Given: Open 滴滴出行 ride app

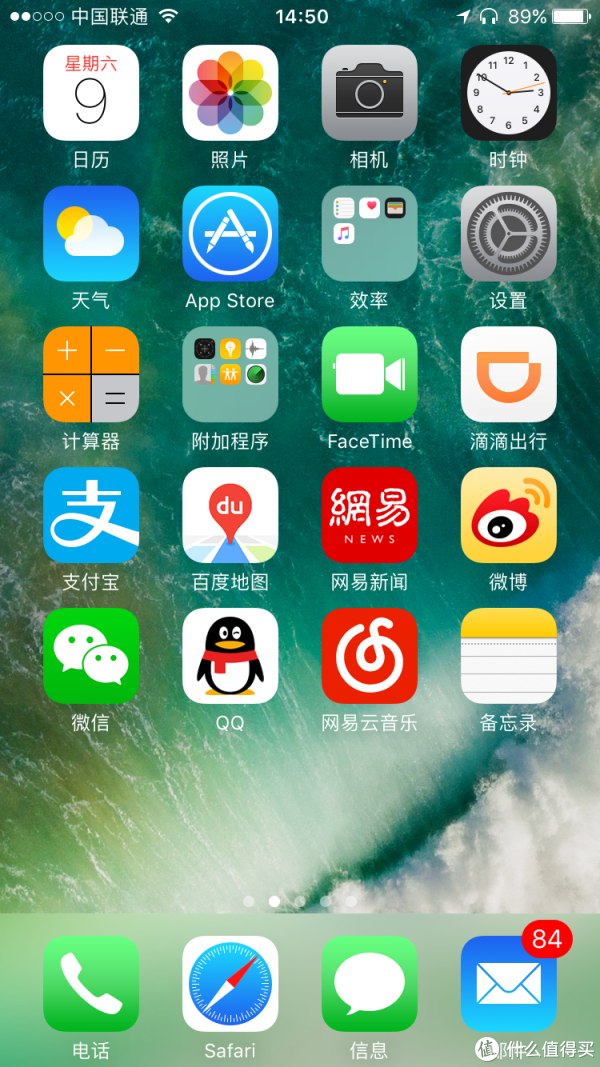Looking at the screenshot, I should click(x=509, y=374).
